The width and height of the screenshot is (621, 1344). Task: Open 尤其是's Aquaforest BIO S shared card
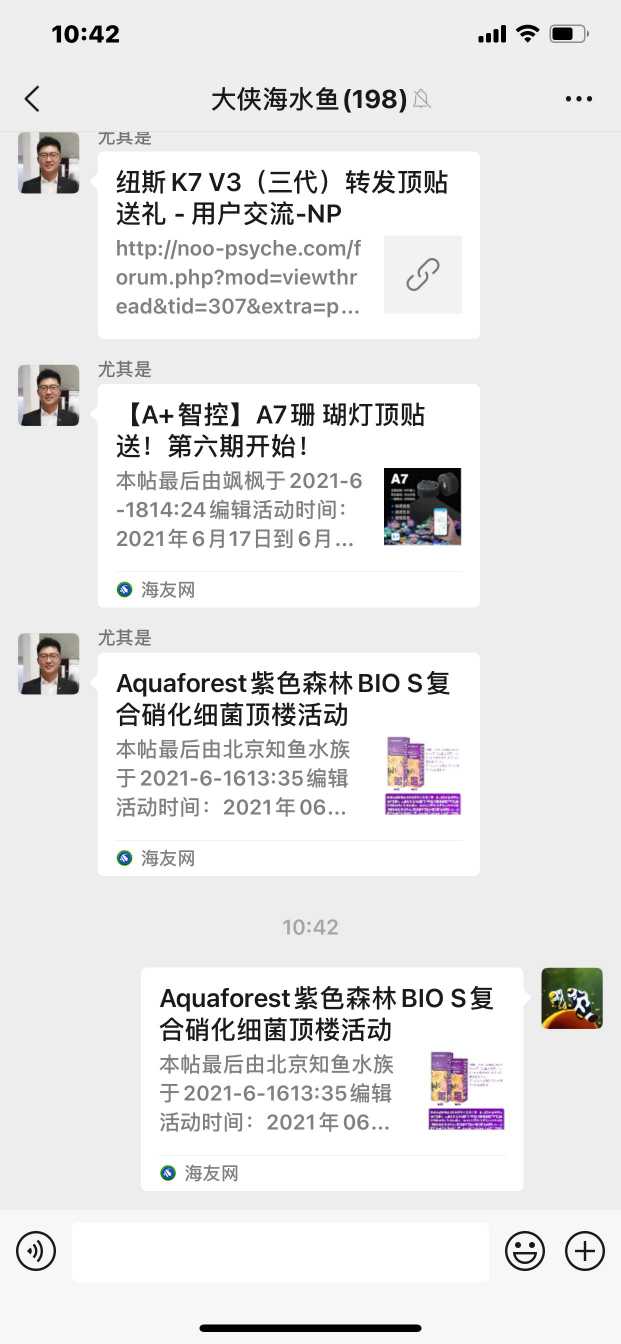288,763
